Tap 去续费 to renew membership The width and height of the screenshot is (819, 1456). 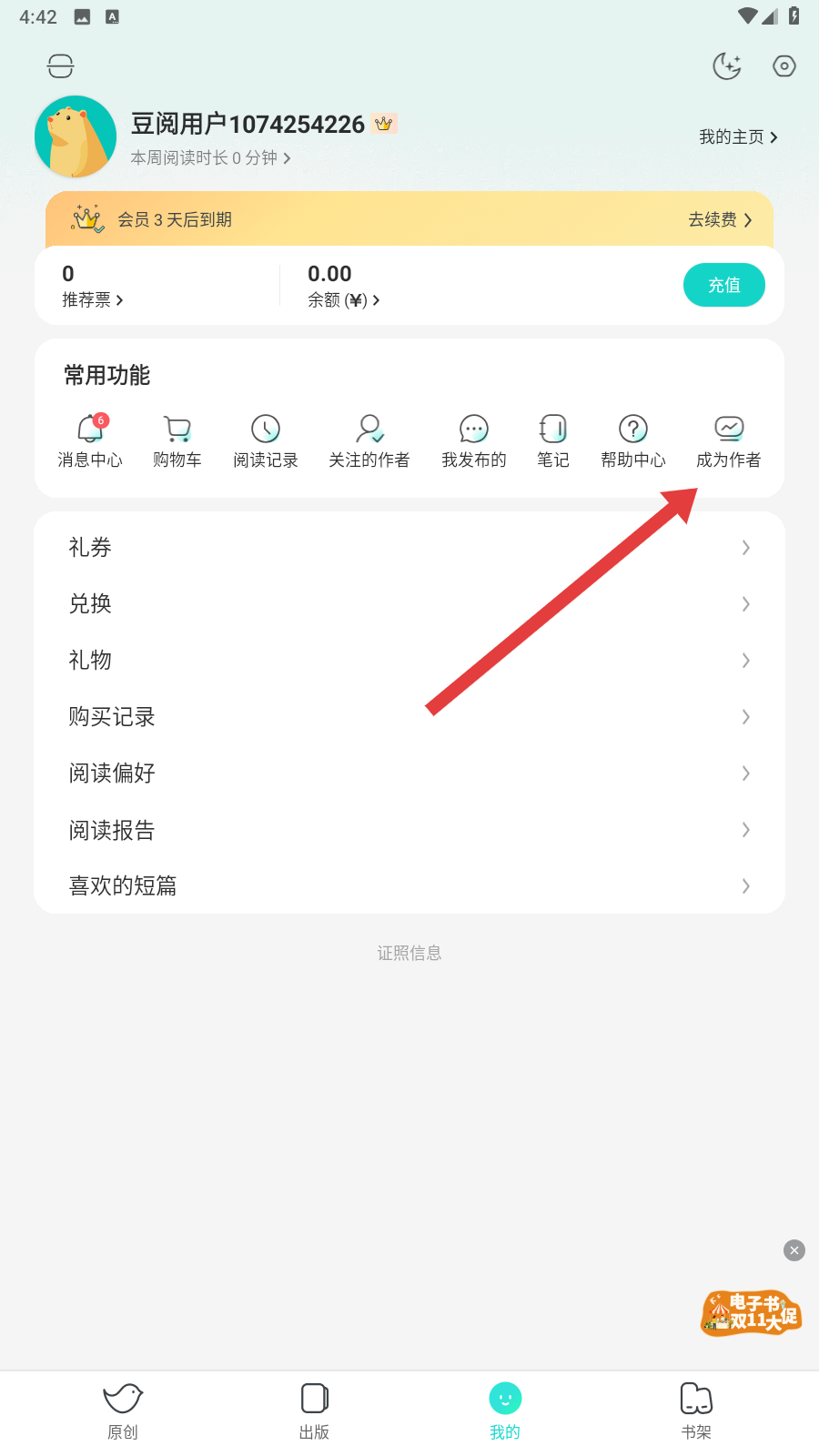tap(719, 220)
